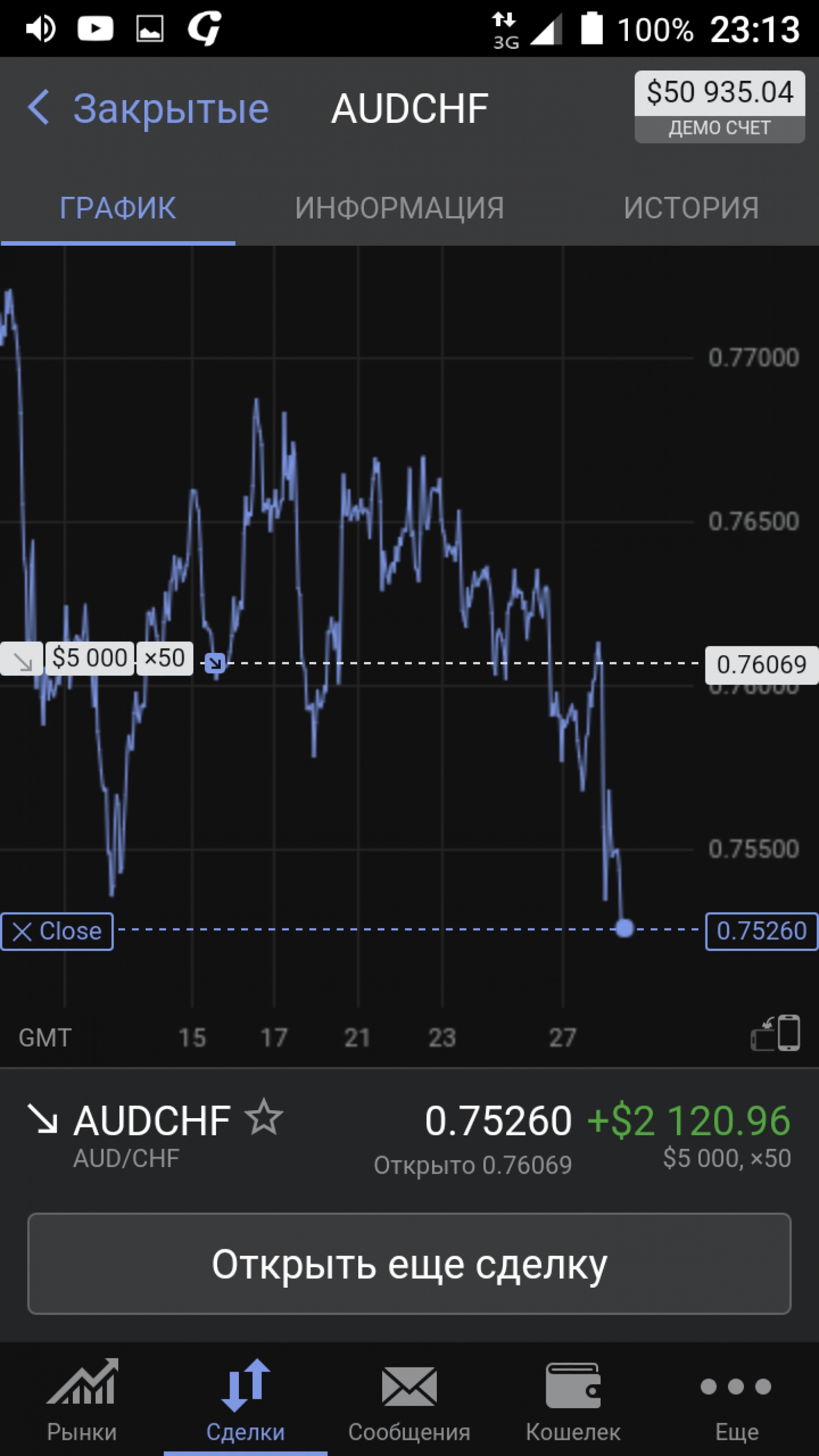Open the Сообщения section
This screenshot has width=819, height=1456.
(409, 1401)
